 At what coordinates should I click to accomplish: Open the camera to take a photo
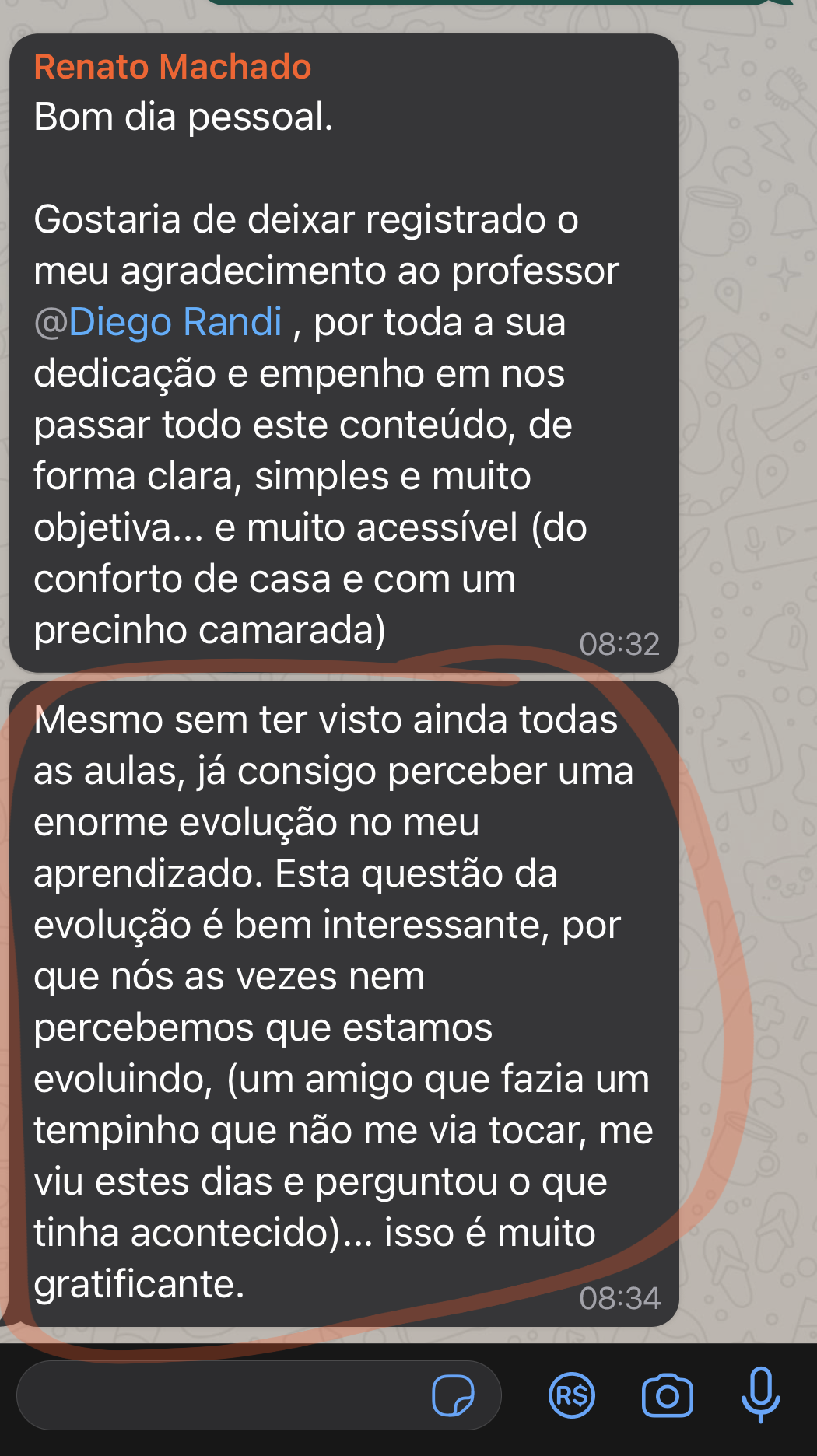(667, 1395)
